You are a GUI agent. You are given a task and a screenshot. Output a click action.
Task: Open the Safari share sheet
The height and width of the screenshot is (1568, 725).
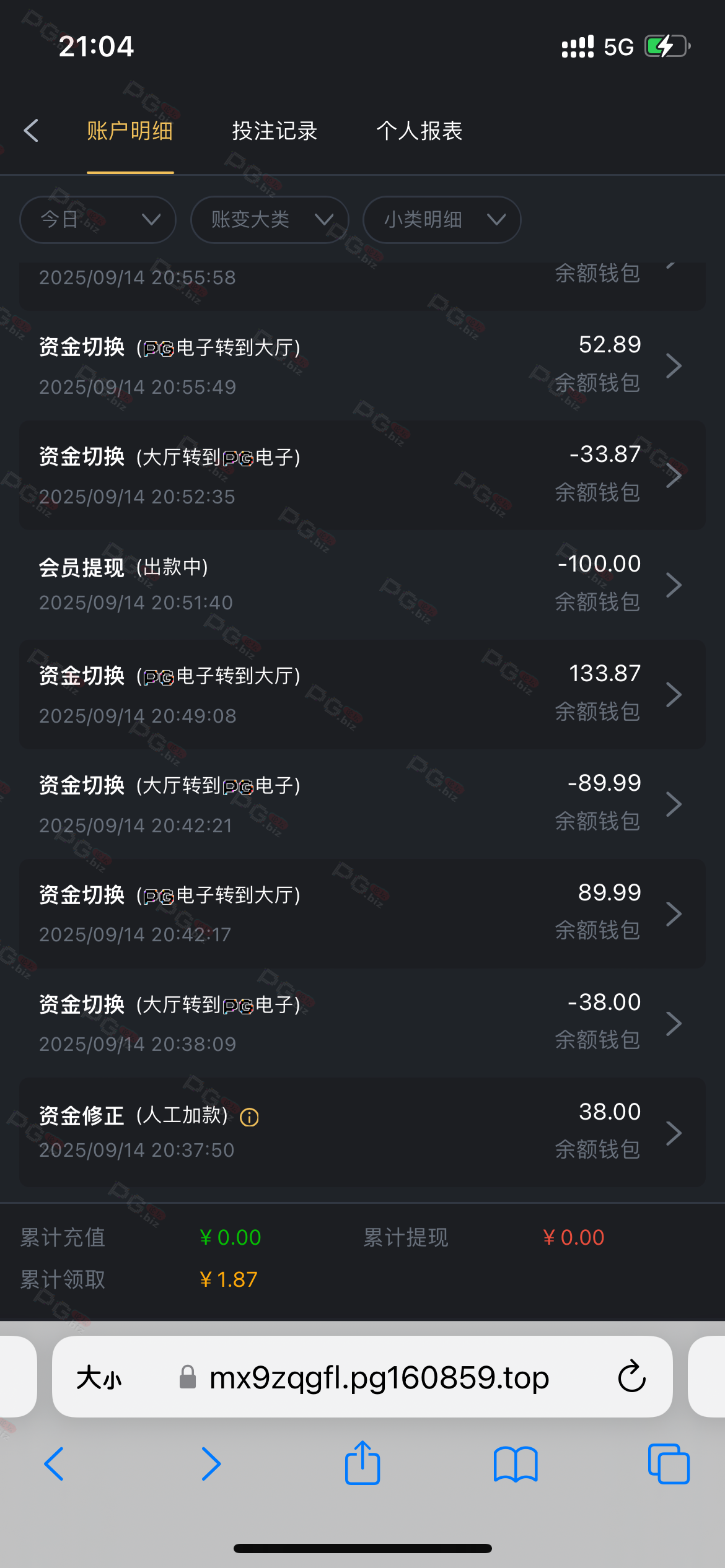[x=362, y=1463]
